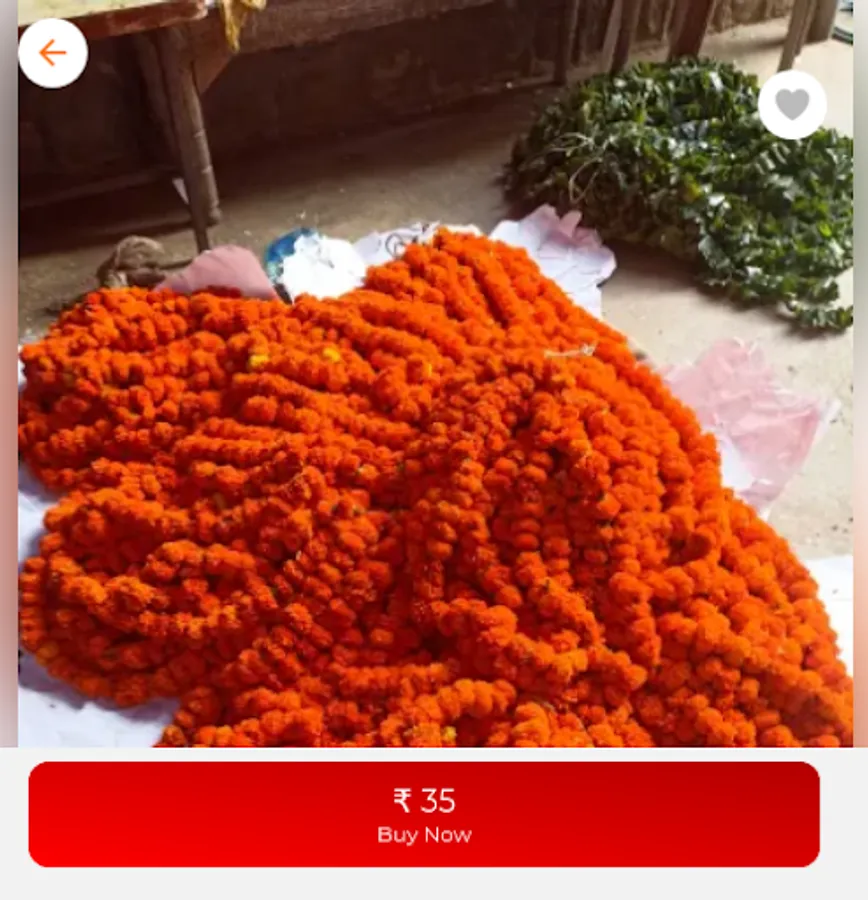Go back using the orange arrow
Viewport: 868px width, 900px height.
click(x=53, y=53)
